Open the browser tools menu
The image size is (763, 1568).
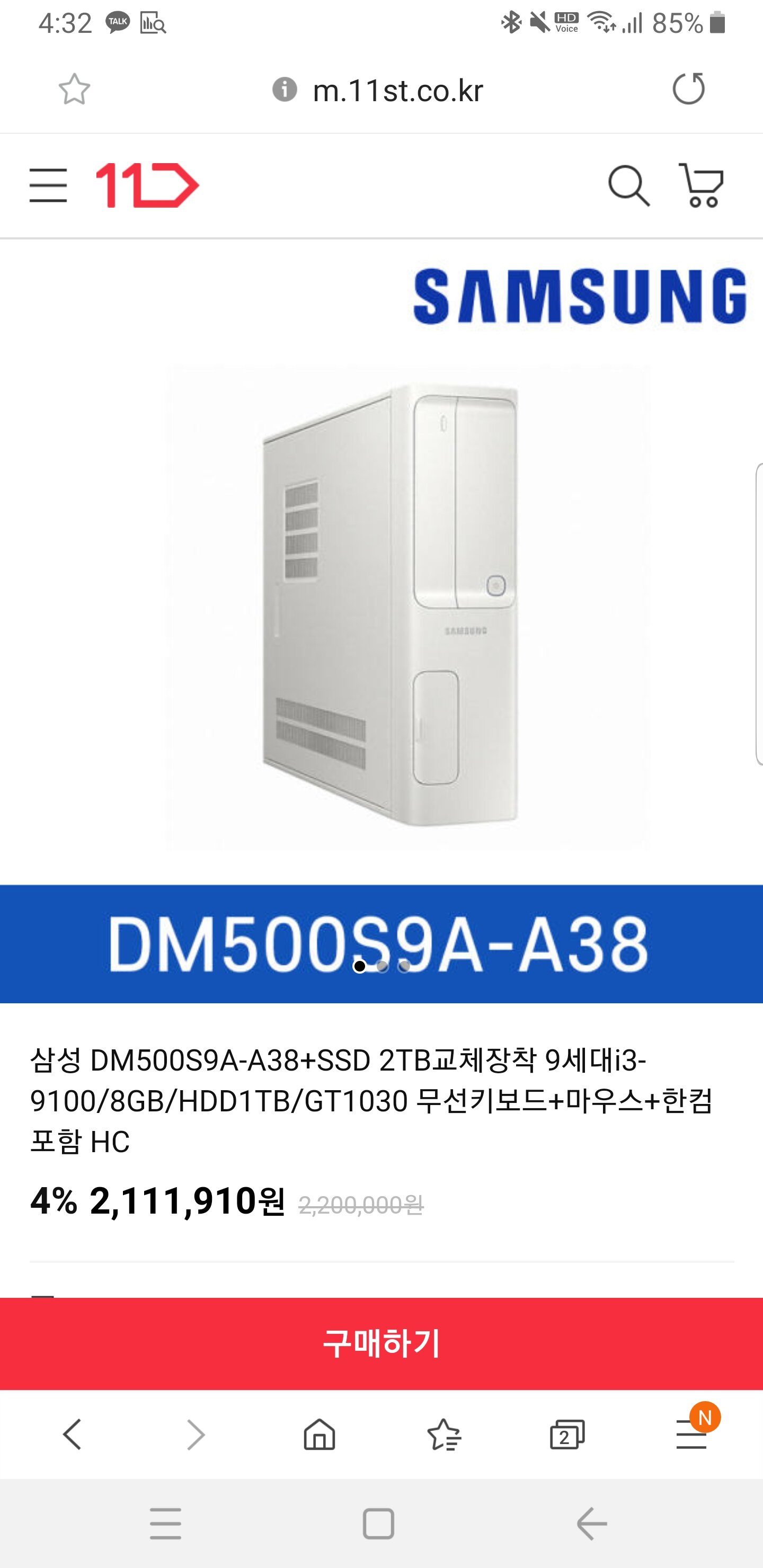tap(691, 1435)
